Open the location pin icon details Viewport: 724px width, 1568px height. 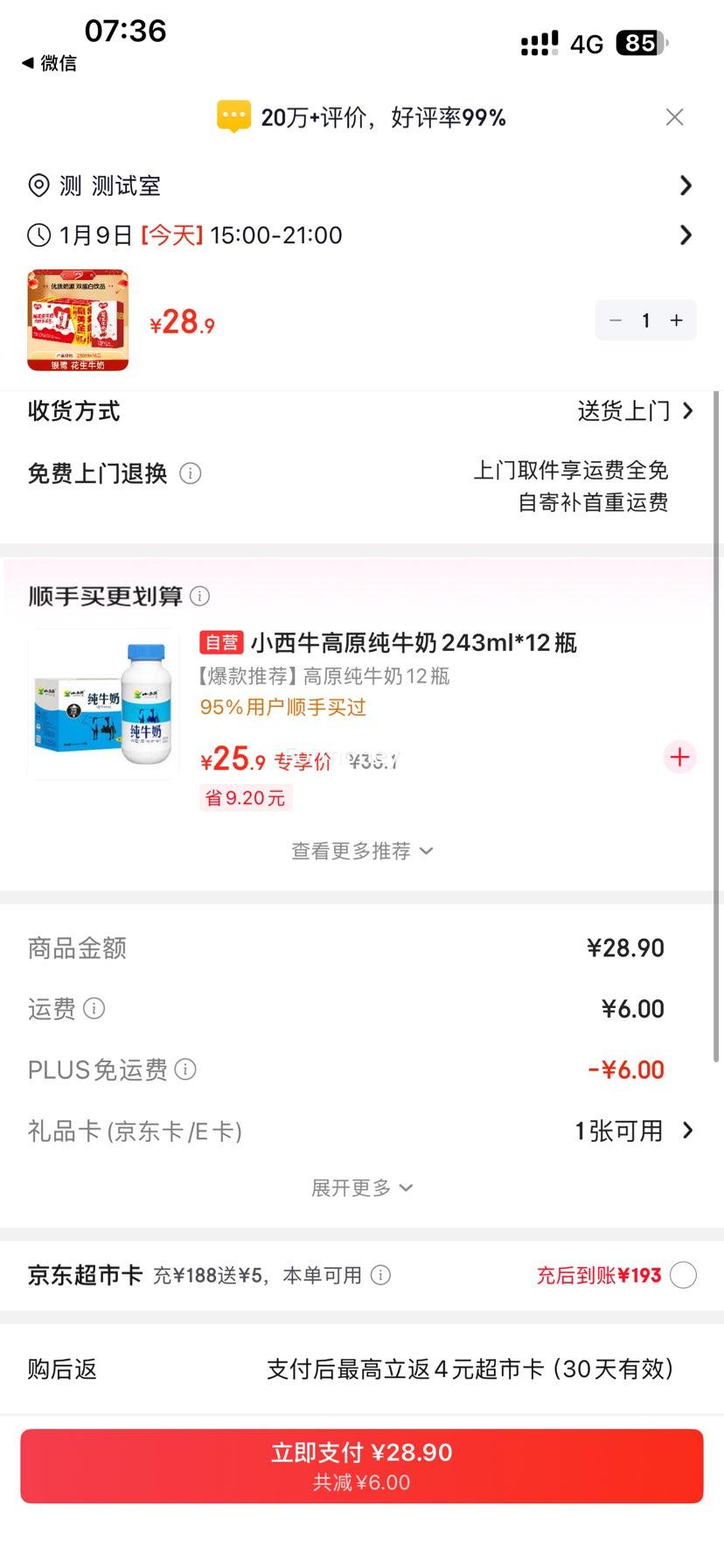(x=37, y=185)
